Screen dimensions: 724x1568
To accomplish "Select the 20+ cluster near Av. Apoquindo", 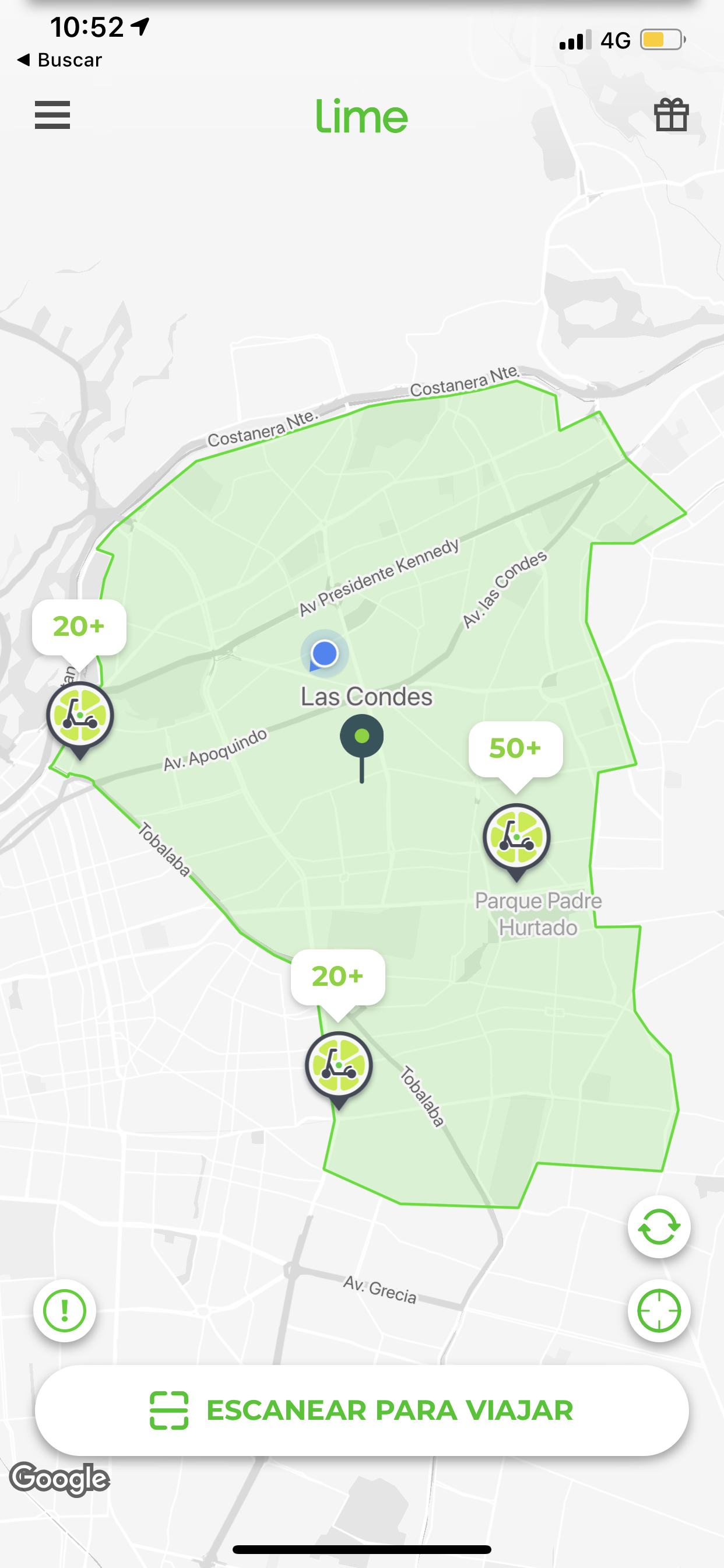I will click(80, 715).
